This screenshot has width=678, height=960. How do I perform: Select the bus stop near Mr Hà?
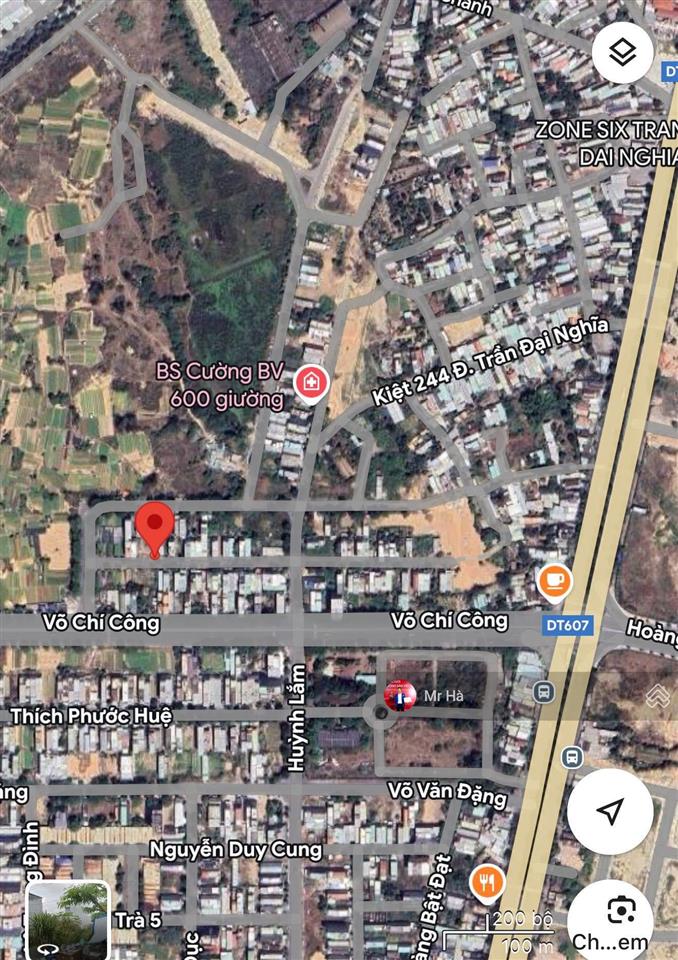pyautogui.click(x=543, y=691)
